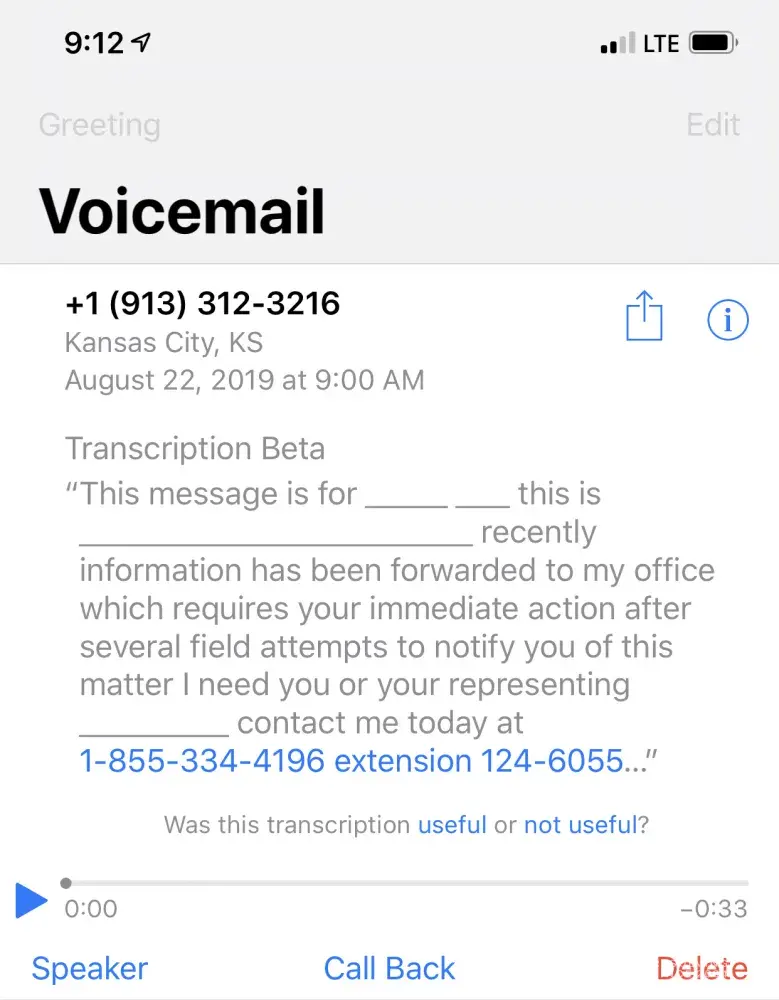This screenshot has height=1000, width=779.
Task: Play the voicemail message
Action: (32, 901)
